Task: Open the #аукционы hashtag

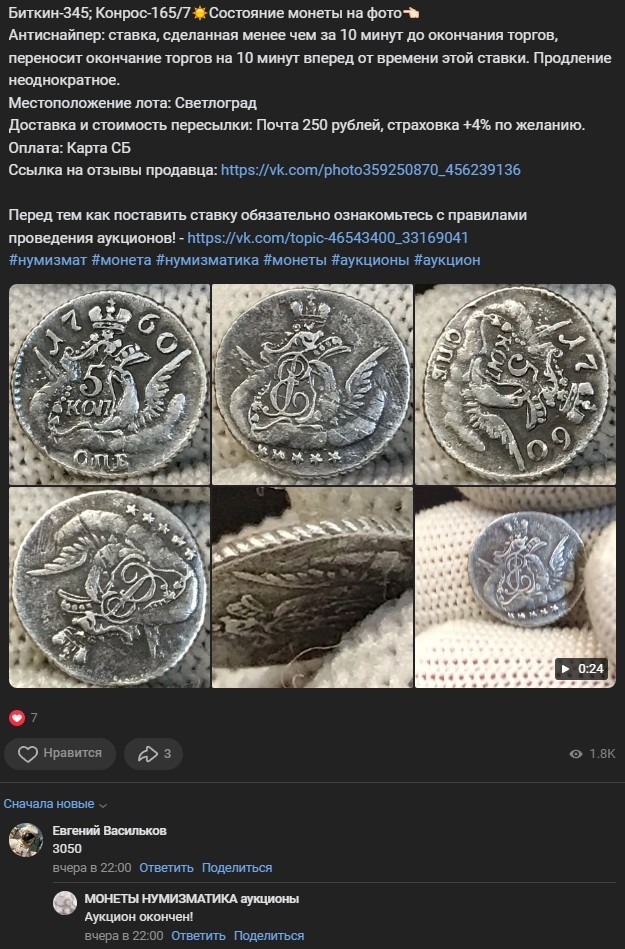Action: (x=368, y=260)
